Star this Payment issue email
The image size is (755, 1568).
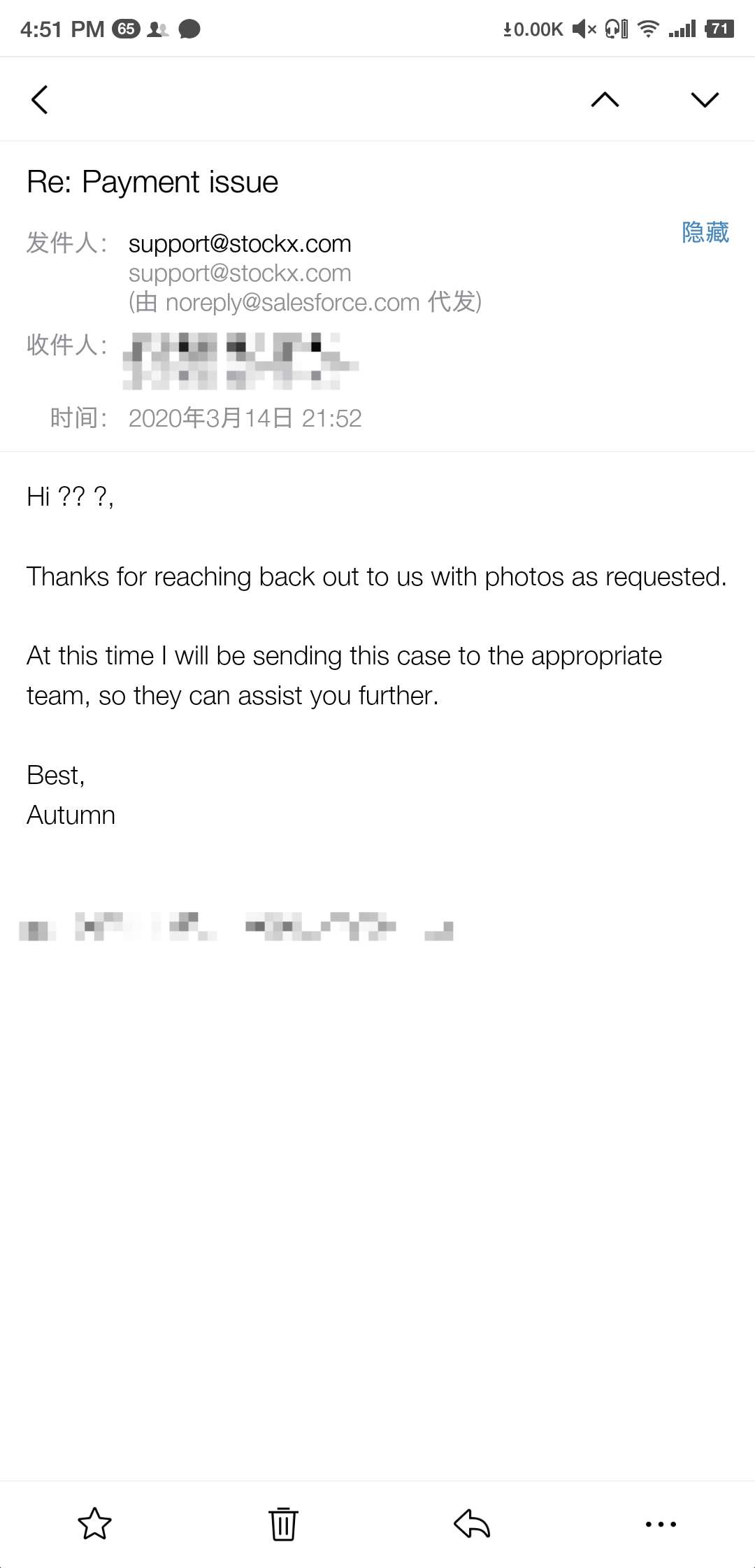click(x=94, y=1523)
